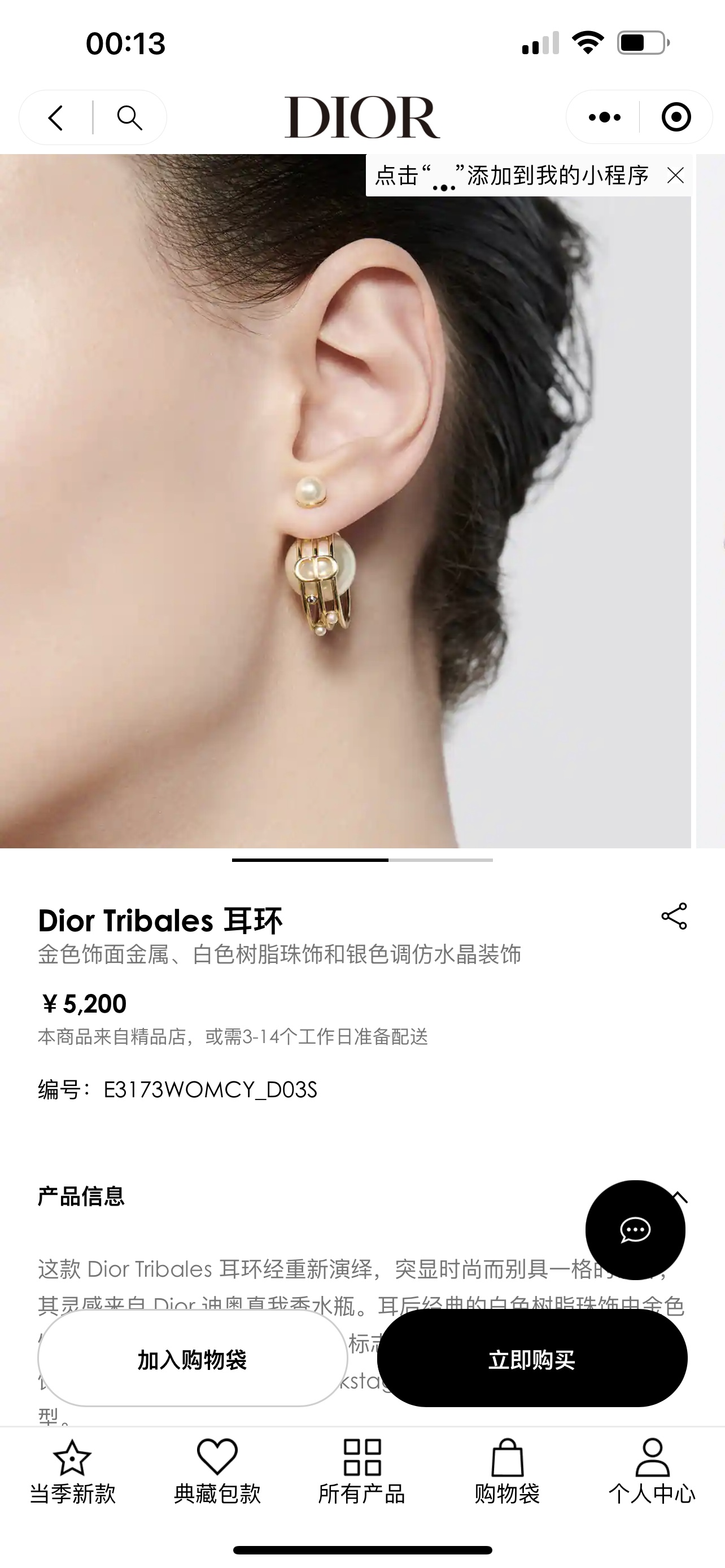Buy now with 立即购买
Screen dimensions: 725x1568
click(532, 1359)
